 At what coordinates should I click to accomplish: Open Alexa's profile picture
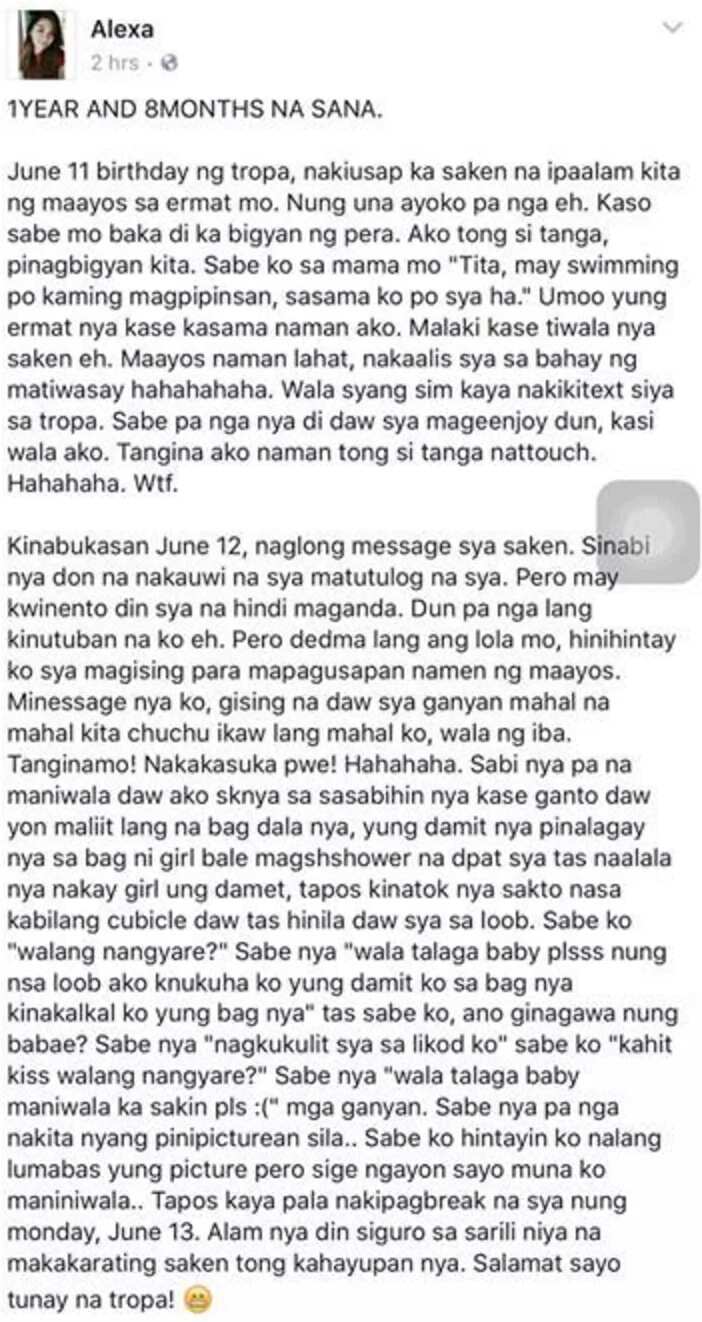[x=42, y=45]
